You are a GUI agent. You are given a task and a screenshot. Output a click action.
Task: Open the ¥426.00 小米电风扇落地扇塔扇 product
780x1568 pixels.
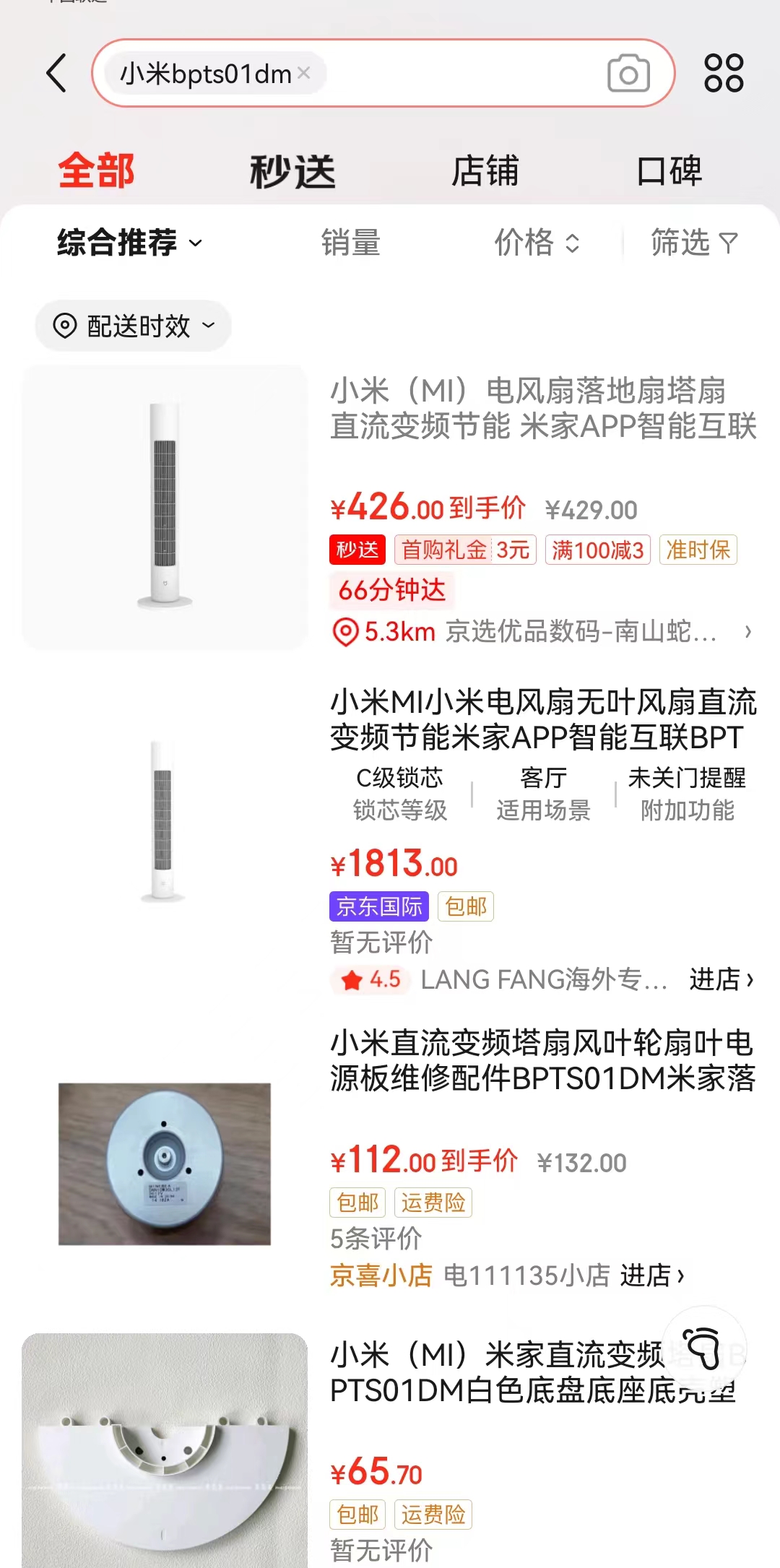click(542, 408)
